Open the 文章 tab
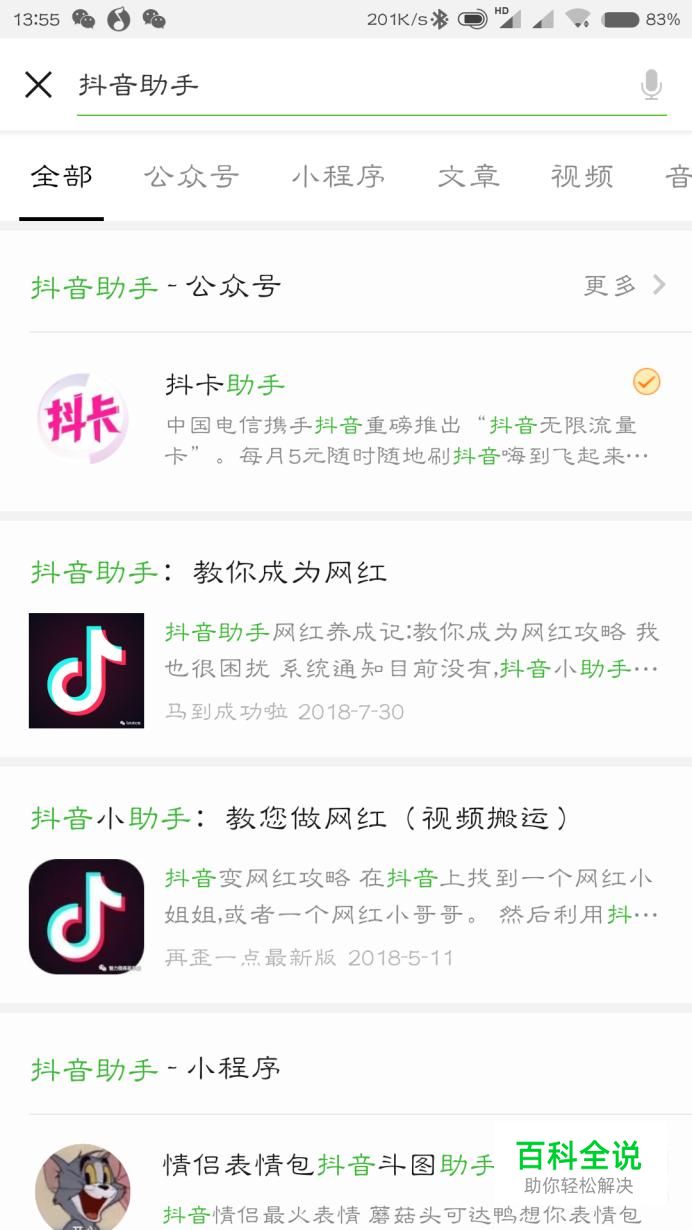The image size is (692, 1230). pos(468,177)
